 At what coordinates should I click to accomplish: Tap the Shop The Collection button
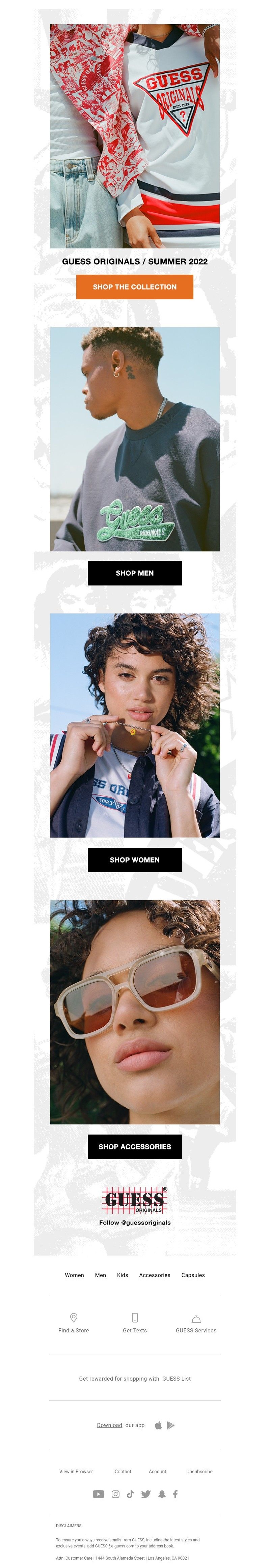(135, 287)
